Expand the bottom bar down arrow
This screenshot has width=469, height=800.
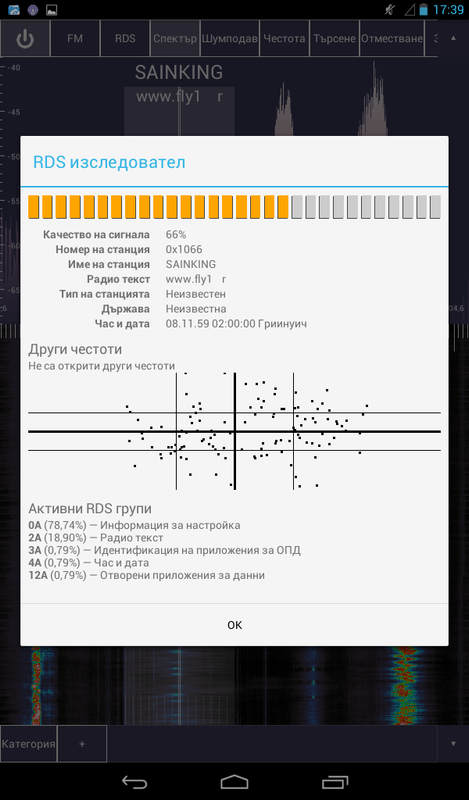pyautogui.click(x=453, y=744)
